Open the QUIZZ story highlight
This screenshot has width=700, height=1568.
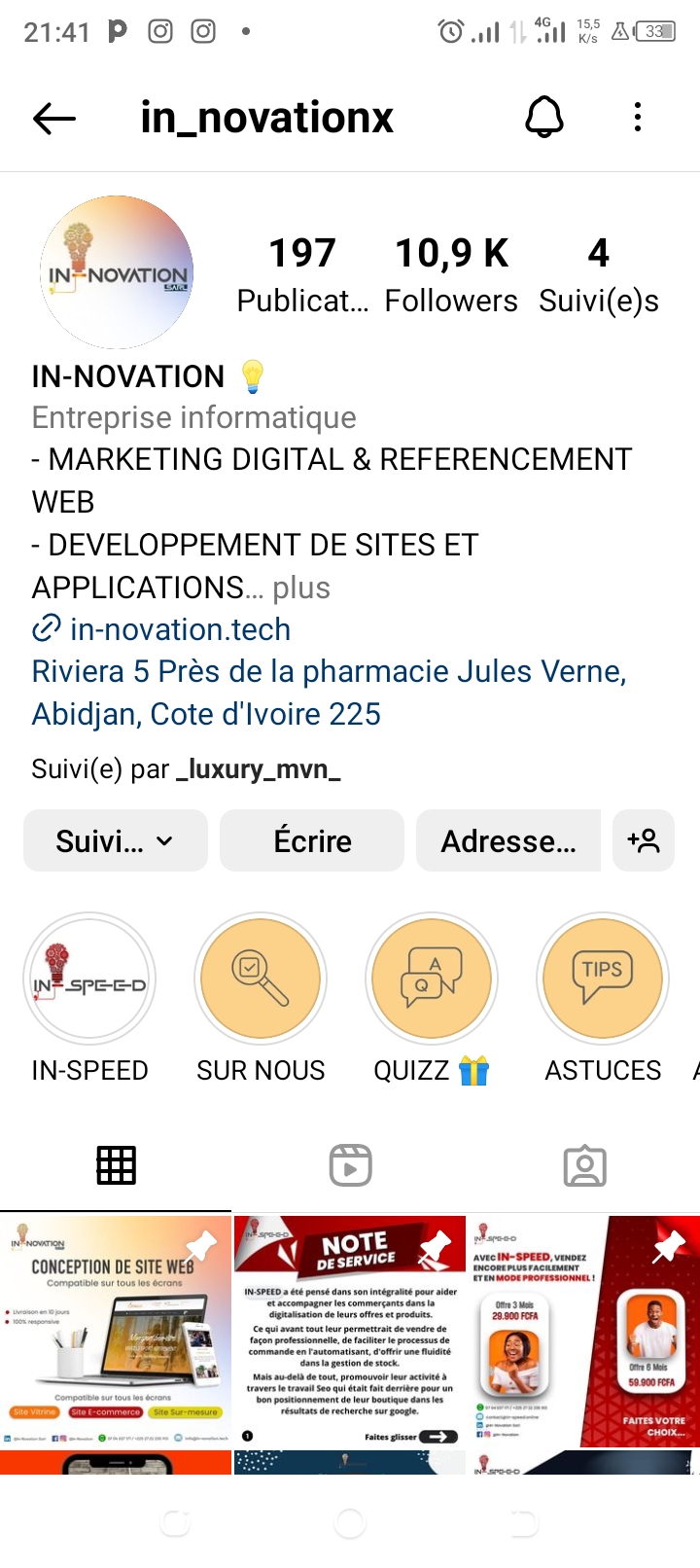432,979
